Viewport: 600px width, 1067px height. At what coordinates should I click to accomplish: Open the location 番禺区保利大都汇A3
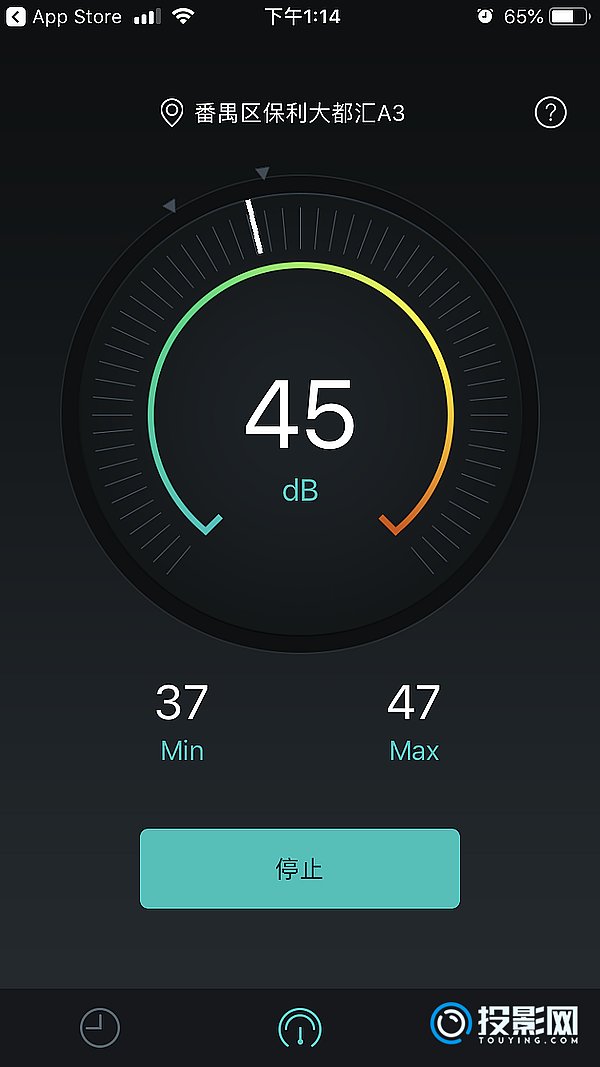pos(284,113)
